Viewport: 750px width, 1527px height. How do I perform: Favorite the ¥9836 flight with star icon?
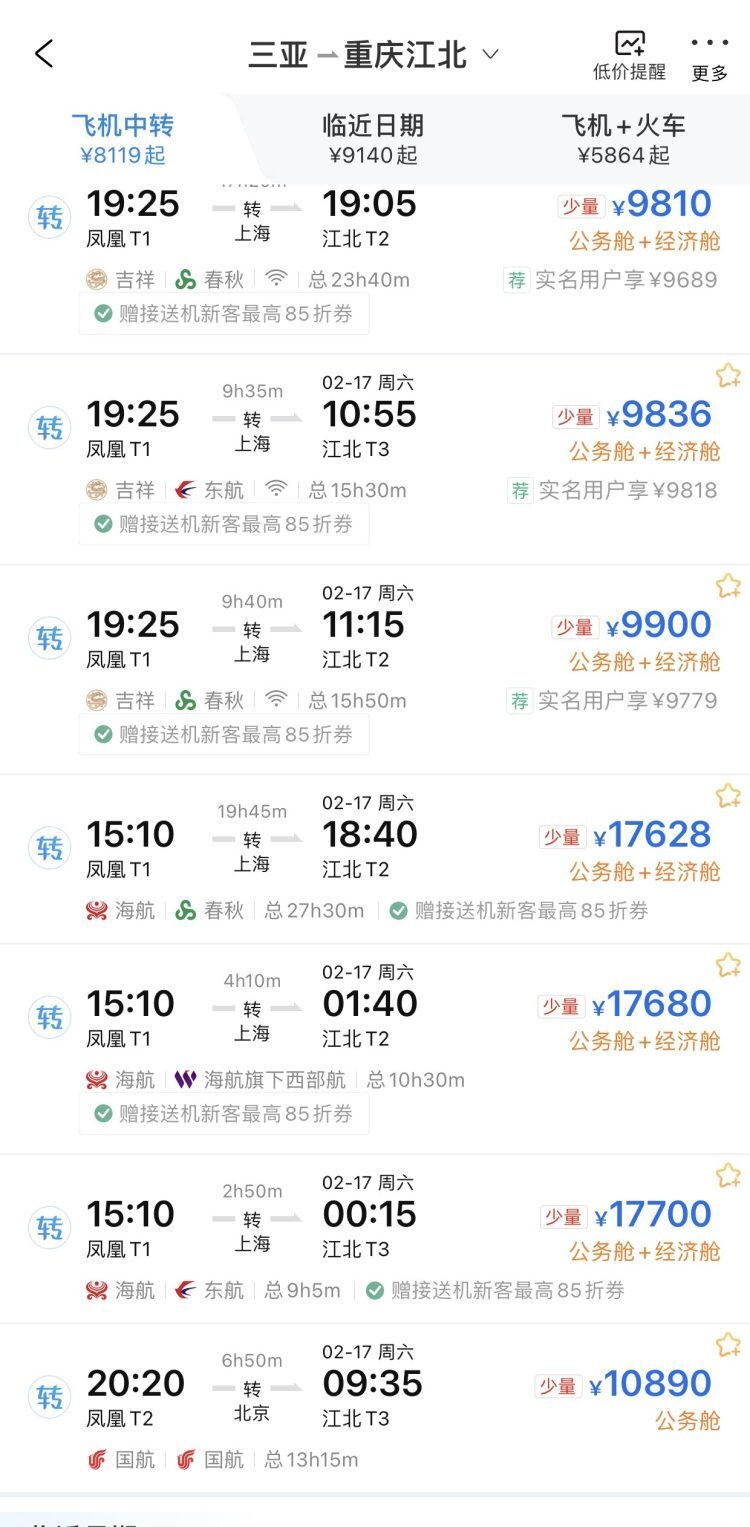[x=728, y=376]
